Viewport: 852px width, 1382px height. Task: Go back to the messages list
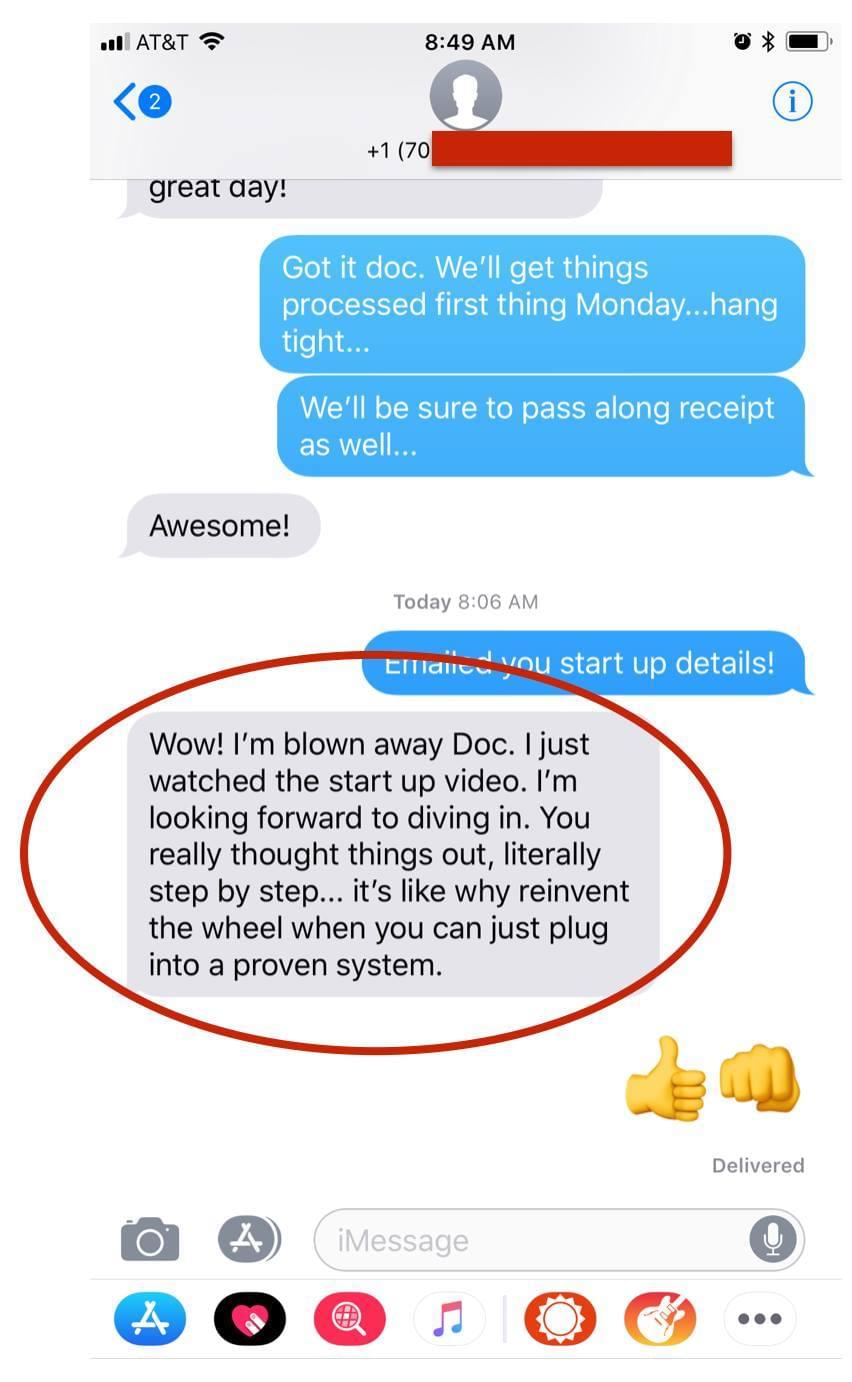pyautogui.click(x=141, y=101)
